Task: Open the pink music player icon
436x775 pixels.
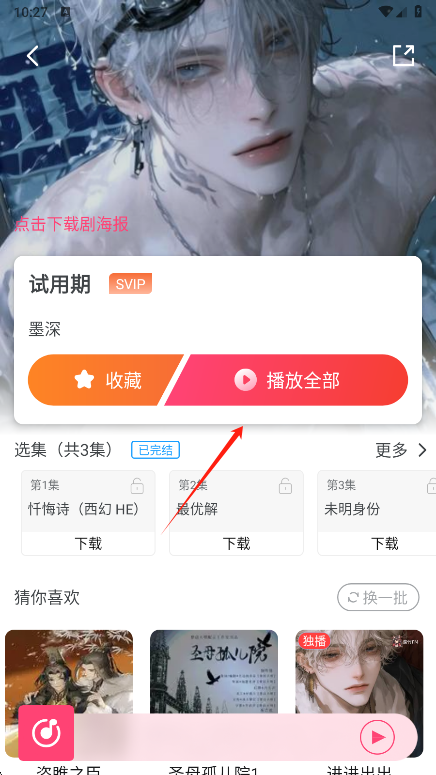Action: (x=46, y=733)
